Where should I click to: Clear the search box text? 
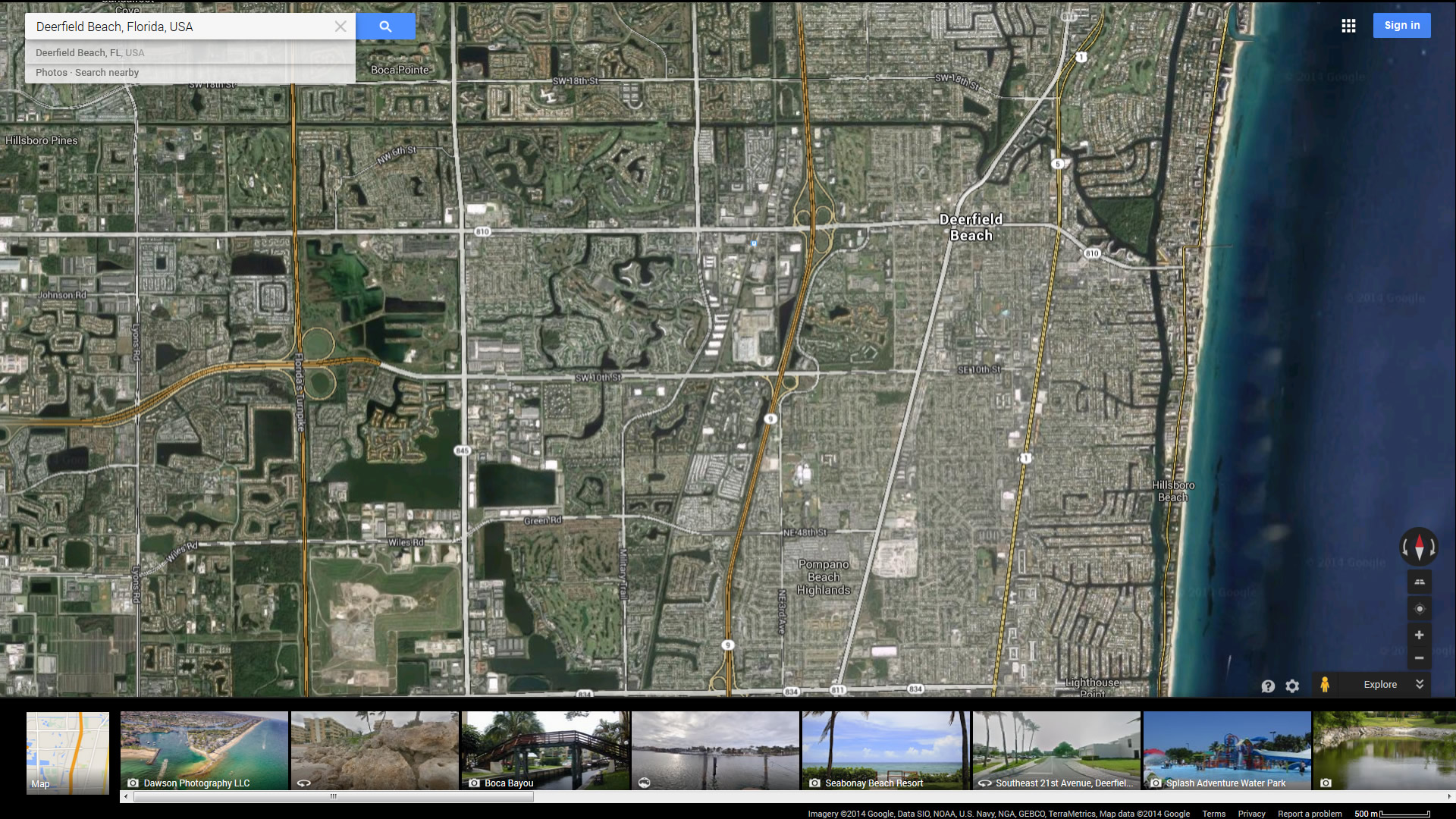click(340, 27)
